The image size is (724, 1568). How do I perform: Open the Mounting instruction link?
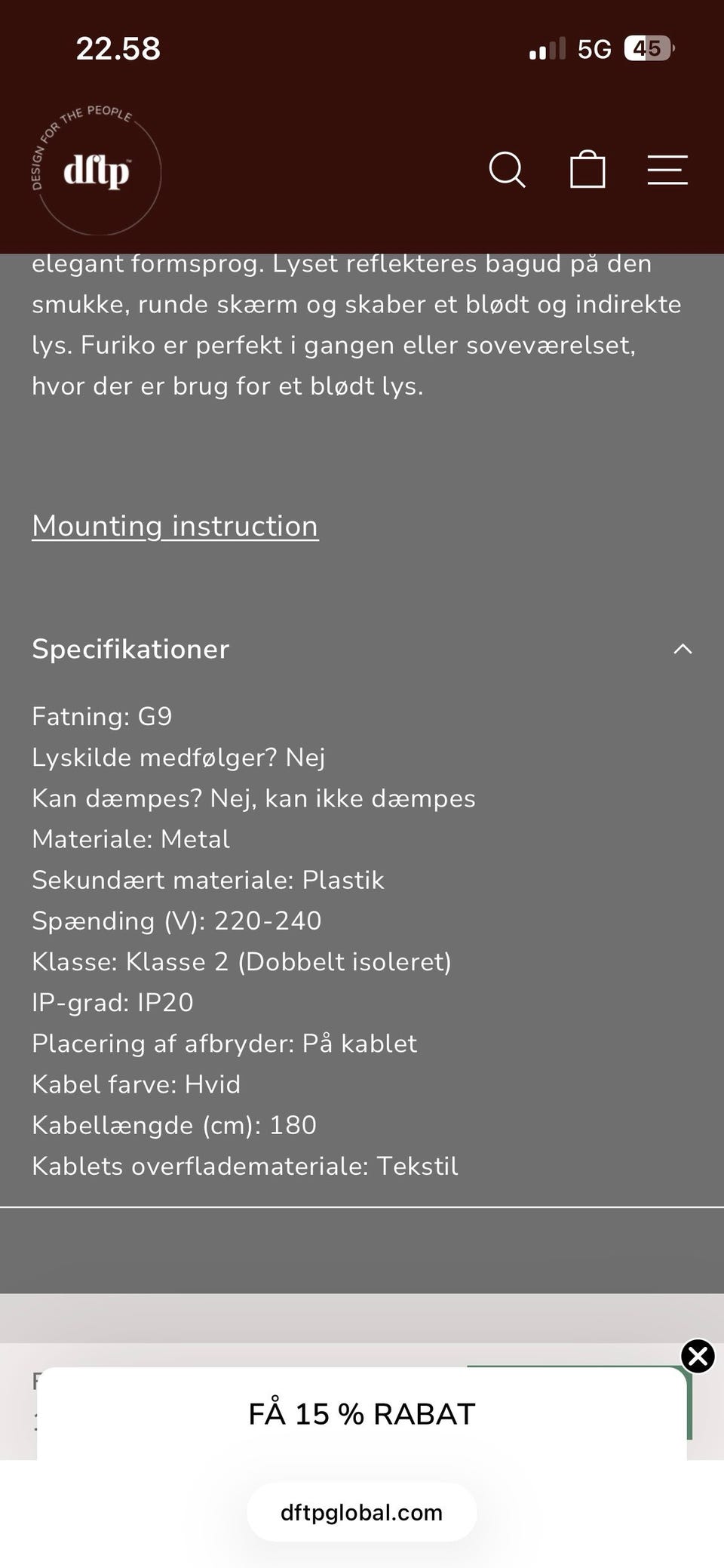pos(175,526)
